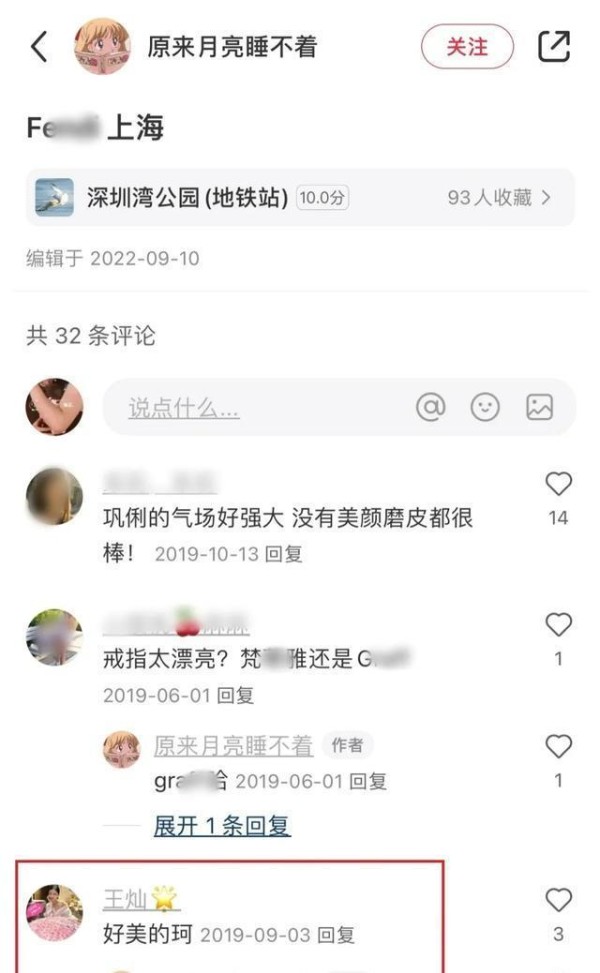Follow the author with 关注
600x973 pixels.
click(467, 47)
